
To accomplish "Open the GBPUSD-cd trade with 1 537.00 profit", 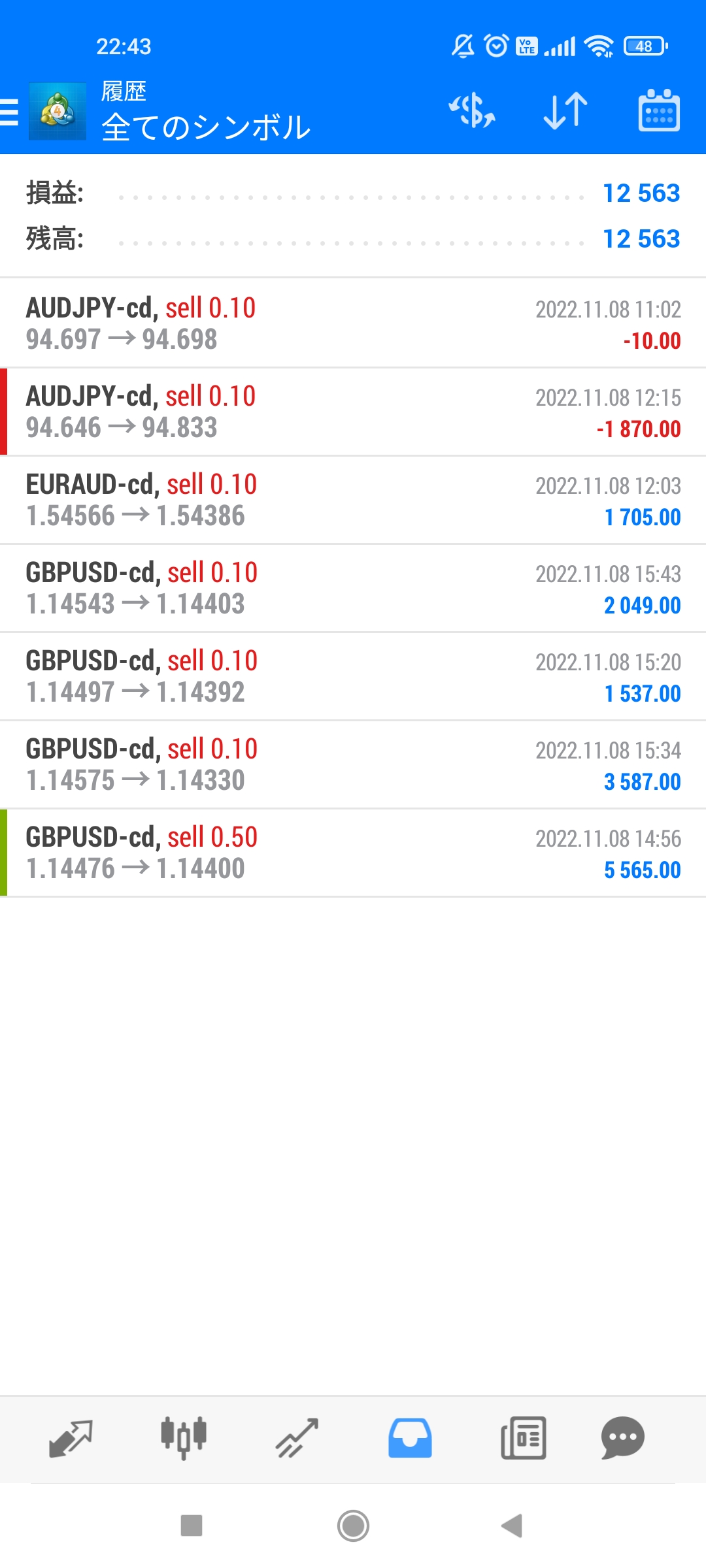I will [x=353, y=676].
